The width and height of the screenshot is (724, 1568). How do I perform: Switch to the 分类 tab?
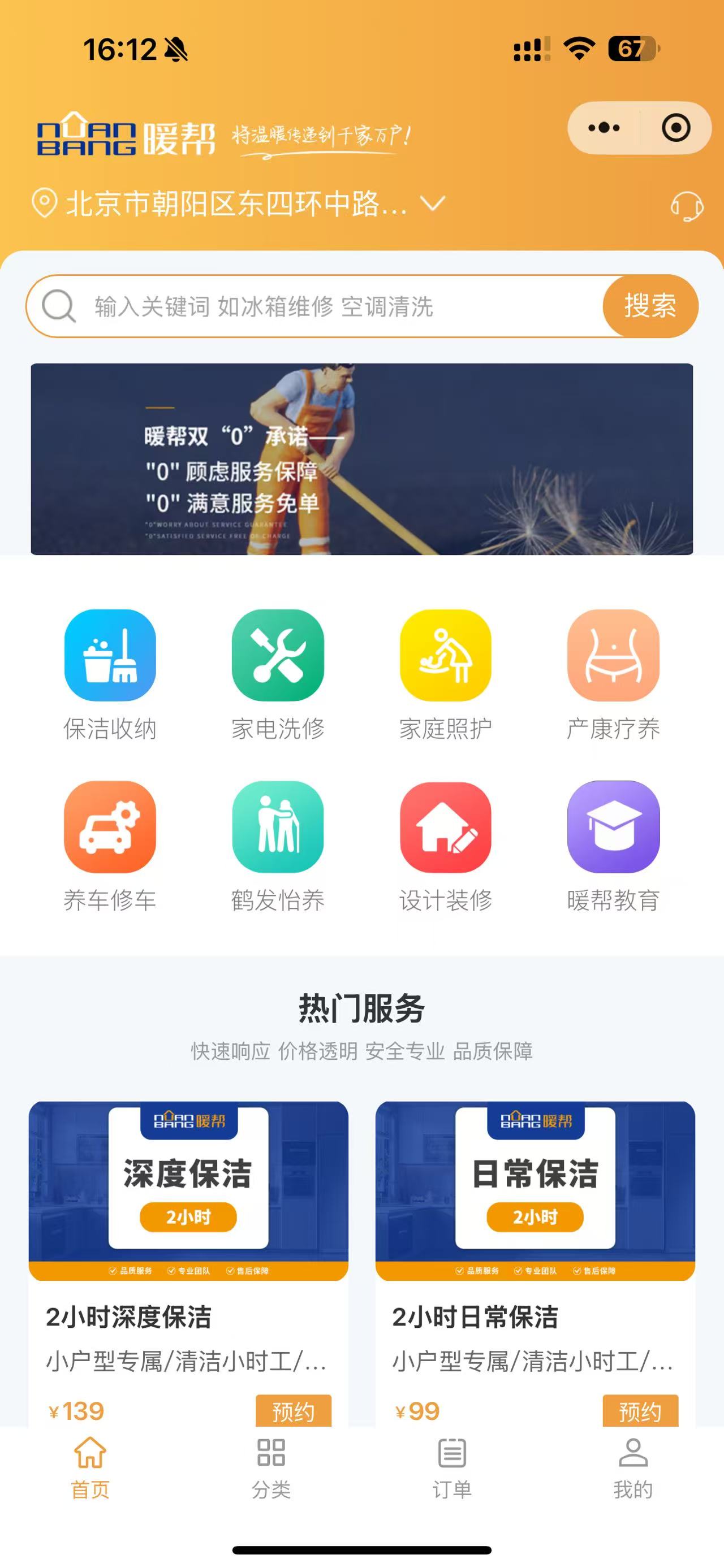(271, 1468)
